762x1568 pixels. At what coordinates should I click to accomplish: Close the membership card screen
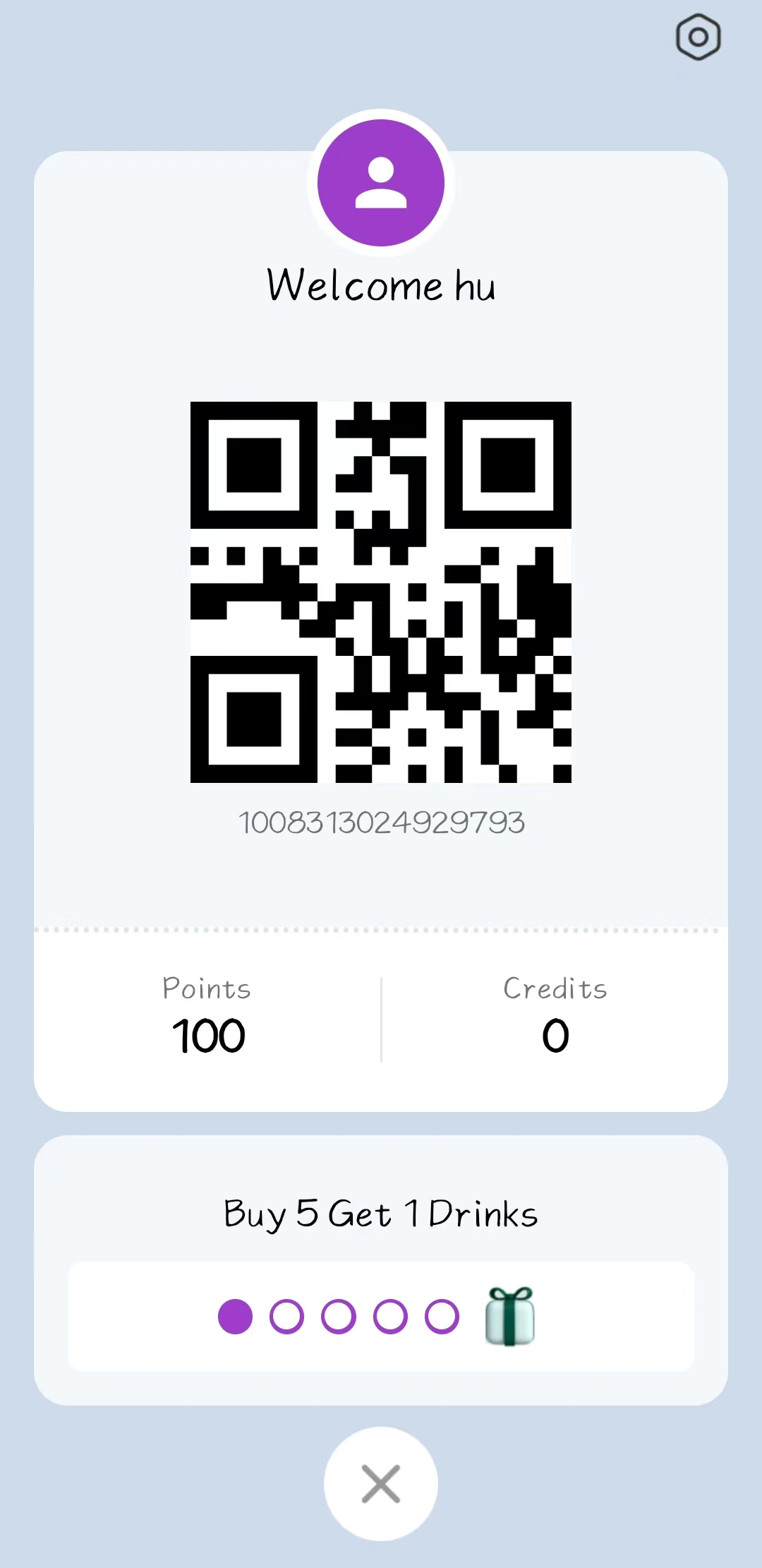pos(380,1483)
